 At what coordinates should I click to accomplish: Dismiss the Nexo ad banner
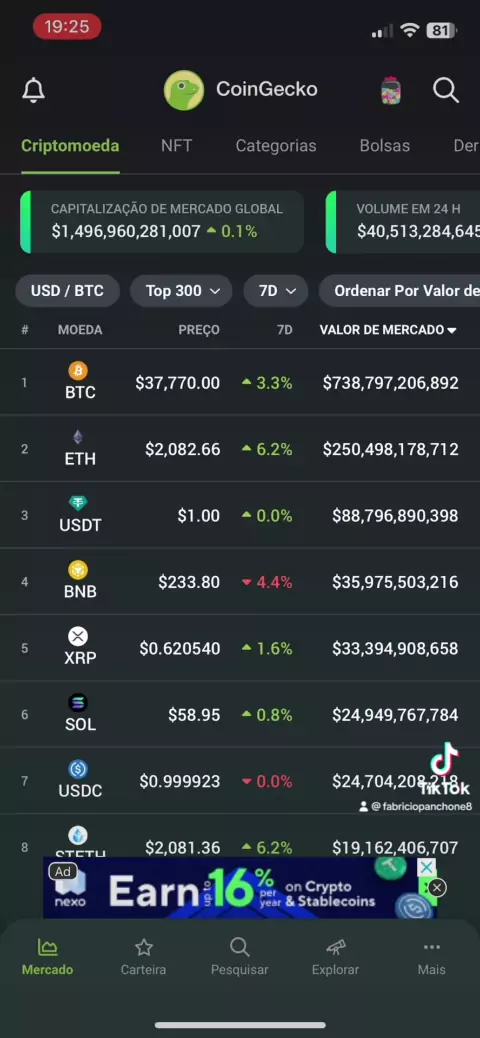point(437,888)
